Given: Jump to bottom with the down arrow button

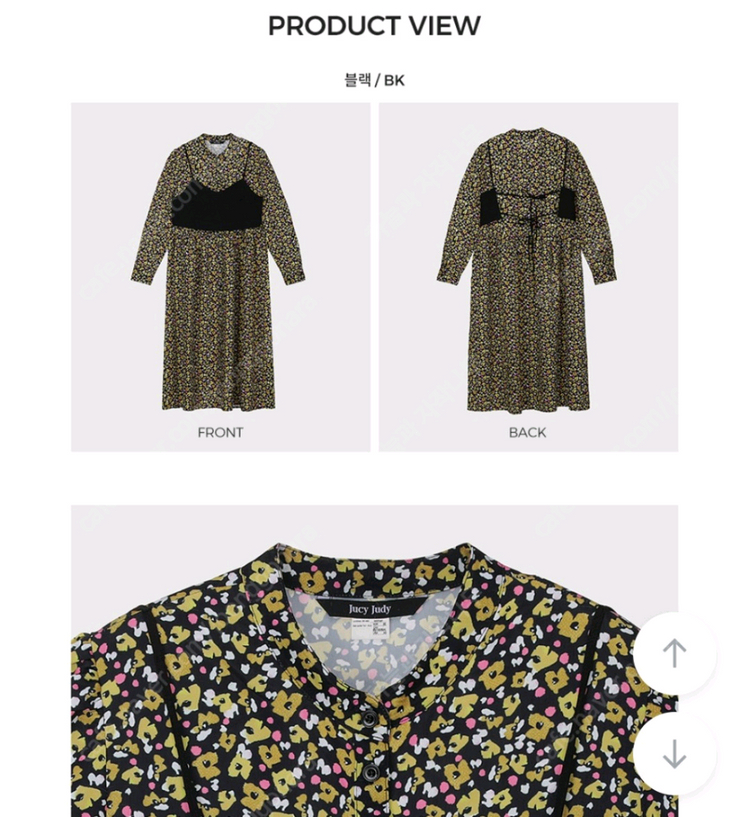Looking at the screenshot, I should pyautogui.click(x=674, y=753).
